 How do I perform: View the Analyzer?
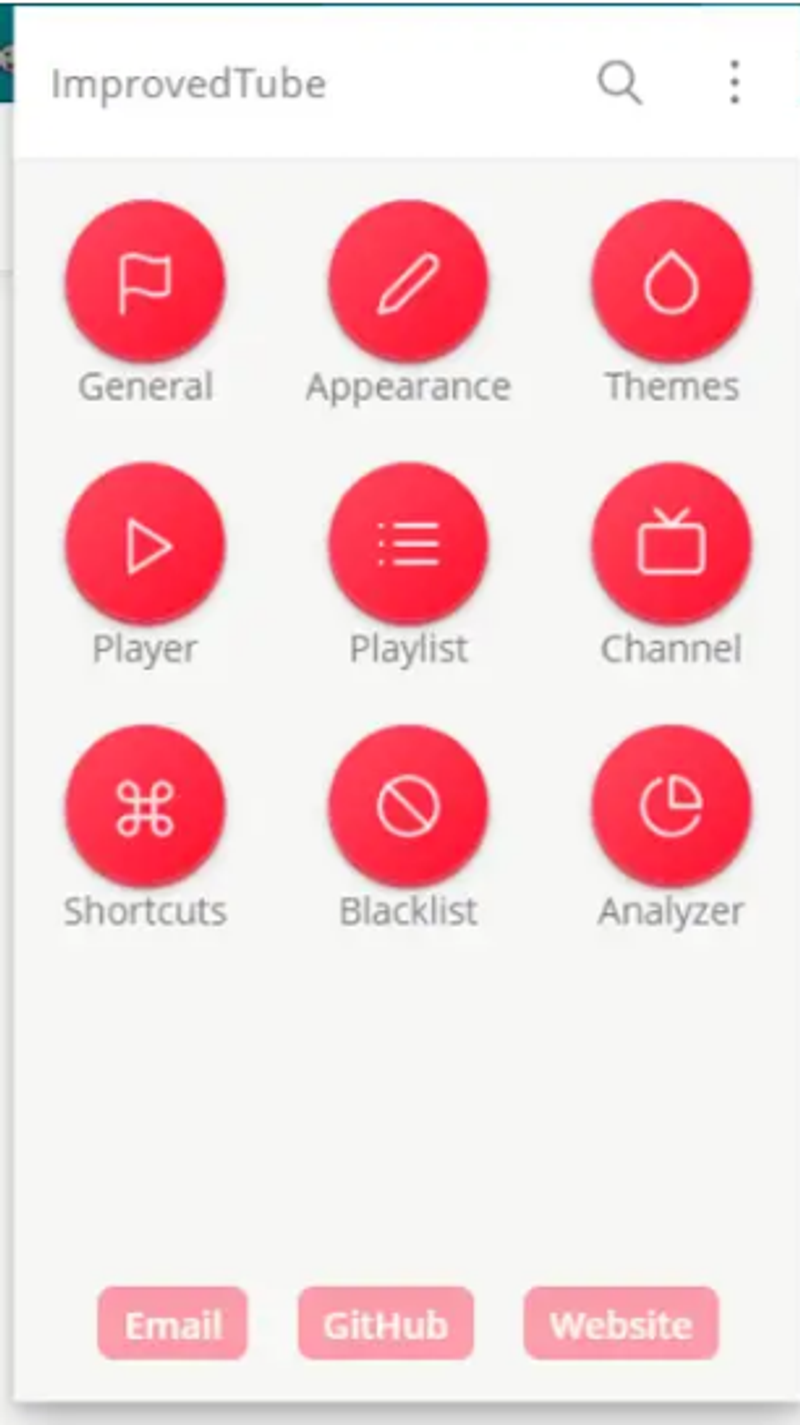tap(671, 807)
